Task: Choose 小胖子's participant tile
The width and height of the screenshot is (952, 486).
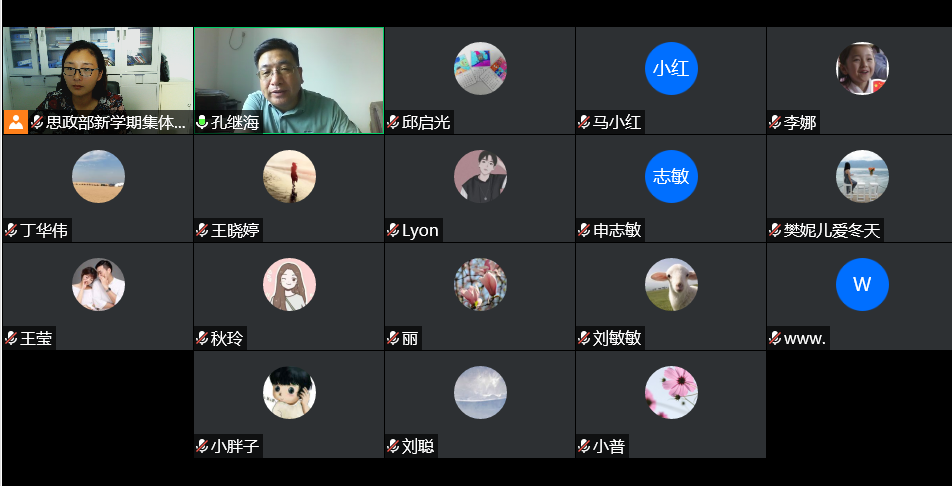Action: 289,404
